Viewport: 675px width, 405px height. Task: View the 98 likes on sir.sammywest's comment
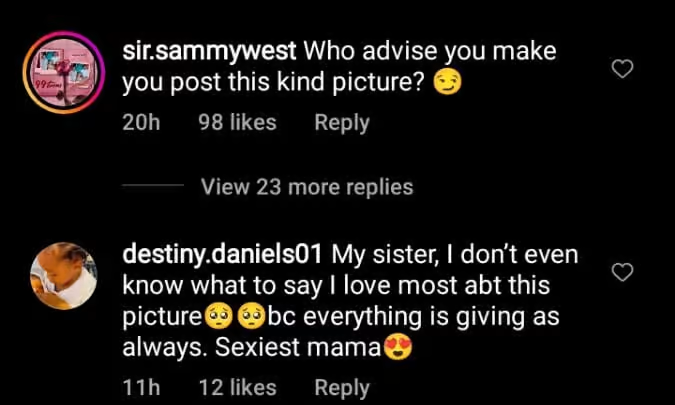click(x=237, y=123)
